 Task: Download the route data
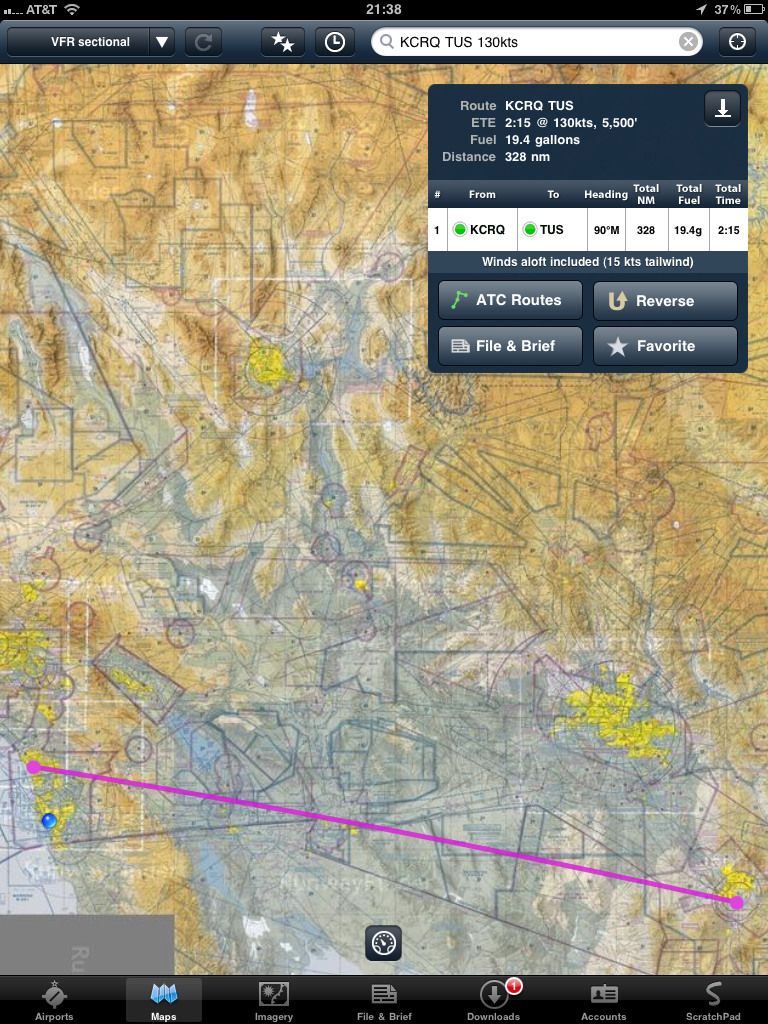tap(722, 108)
